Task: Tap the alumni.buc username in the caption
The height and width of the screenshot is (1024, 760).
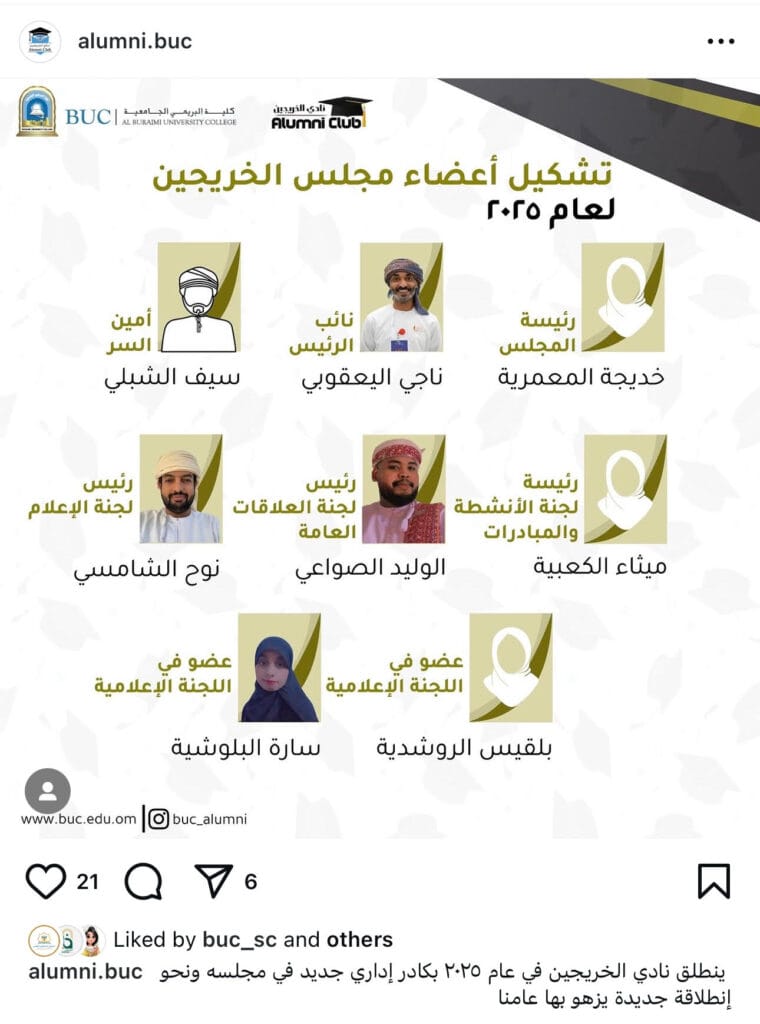Action: point(82,972)
